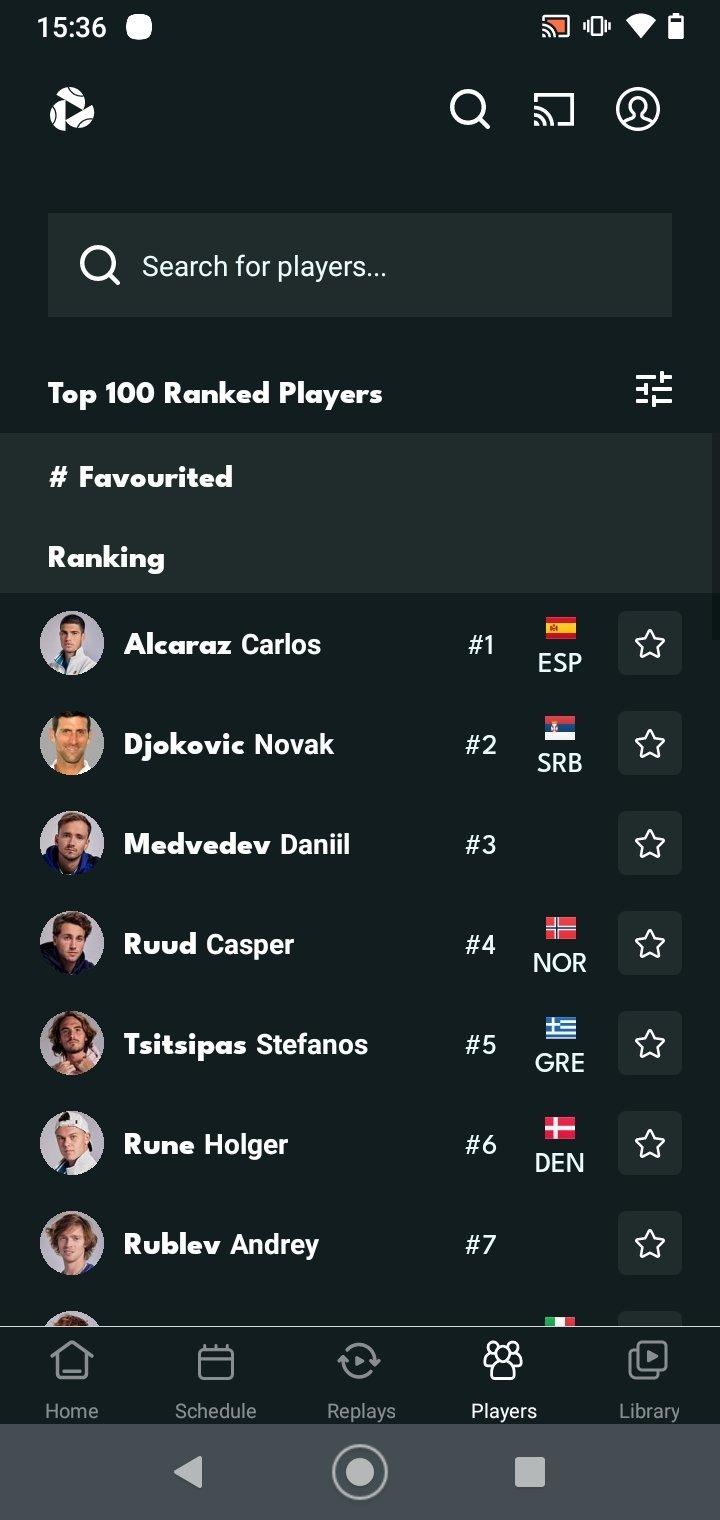The height and width of the screenshot is (1520, 720).
Task: Favourite Rune Holger using the star
Action: click(650, 1143)
